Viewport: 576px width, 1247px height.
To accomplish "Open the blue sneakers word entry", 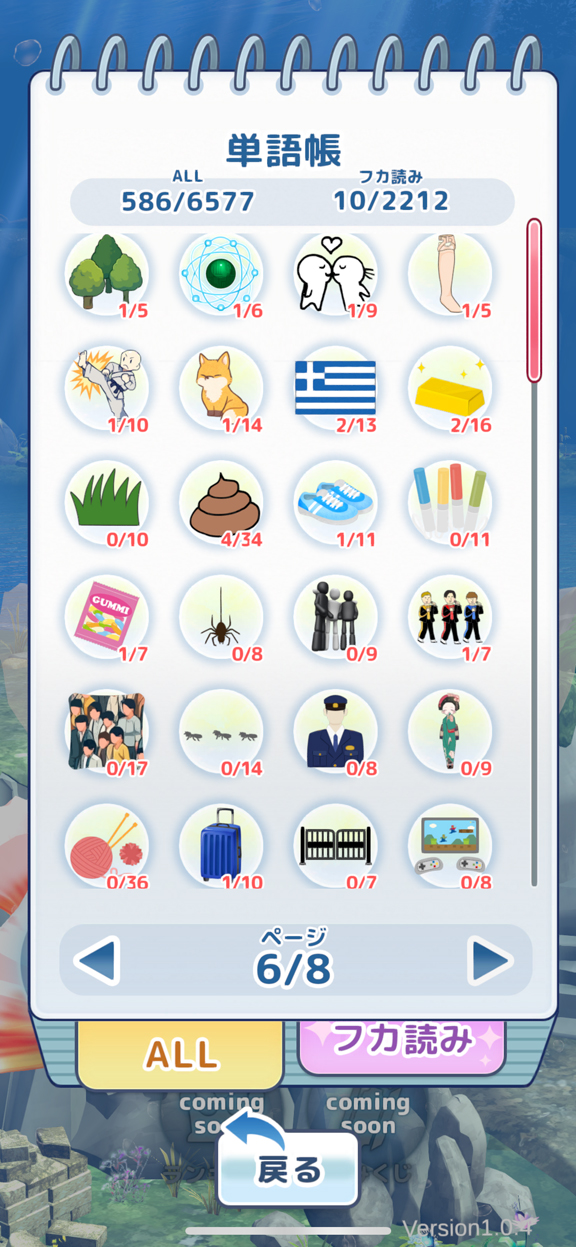I will pyautogui.click(x=336, y=502).
